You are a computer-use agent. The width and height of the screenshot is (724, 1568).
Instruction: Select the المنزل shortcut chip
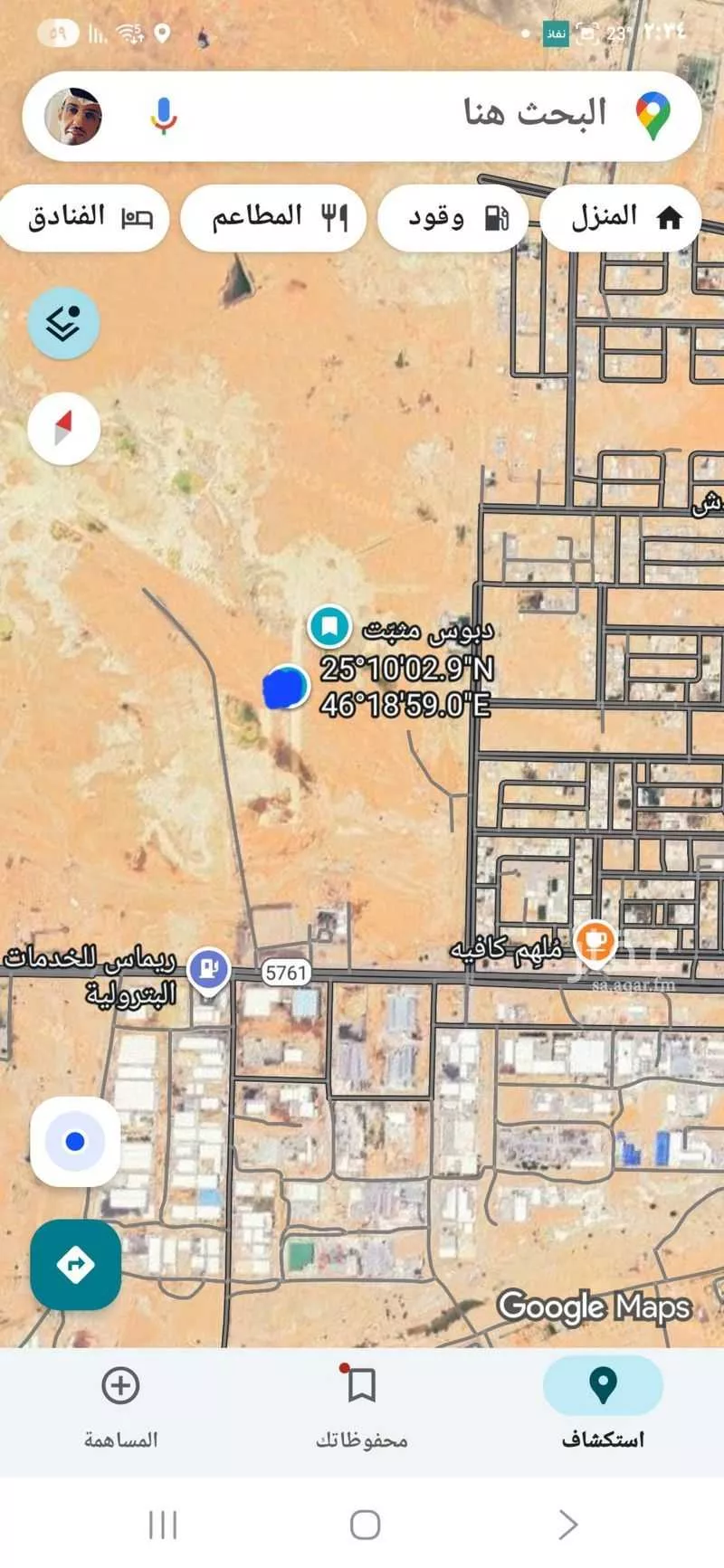click(621, 216)
